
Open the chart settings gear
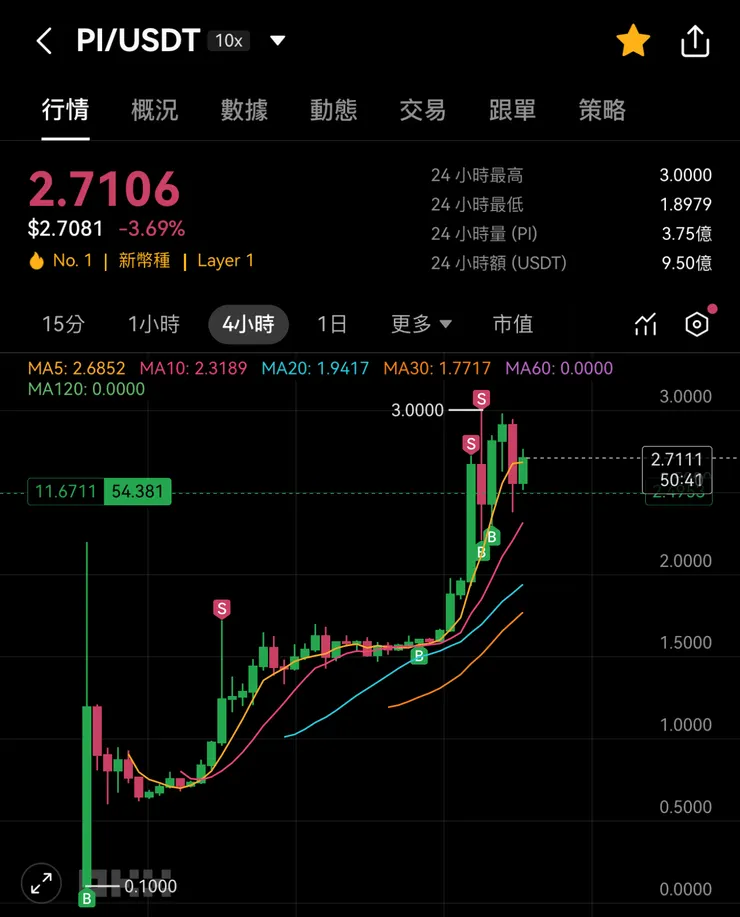697,324
